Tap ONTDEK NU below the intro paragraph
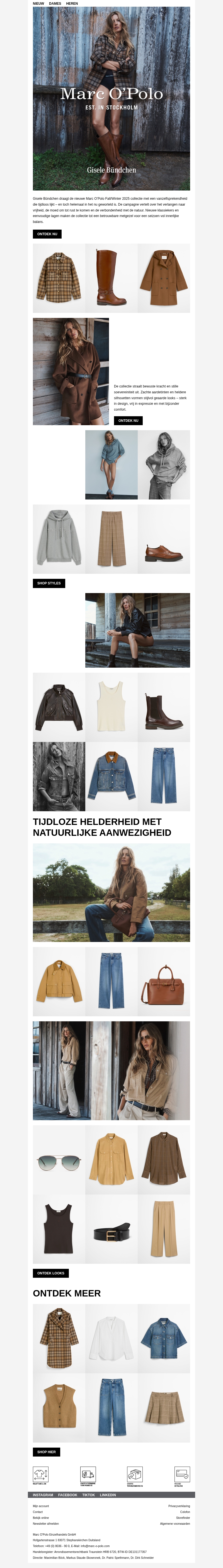The height and width of the screenshot is (1568, 223). 47,234
